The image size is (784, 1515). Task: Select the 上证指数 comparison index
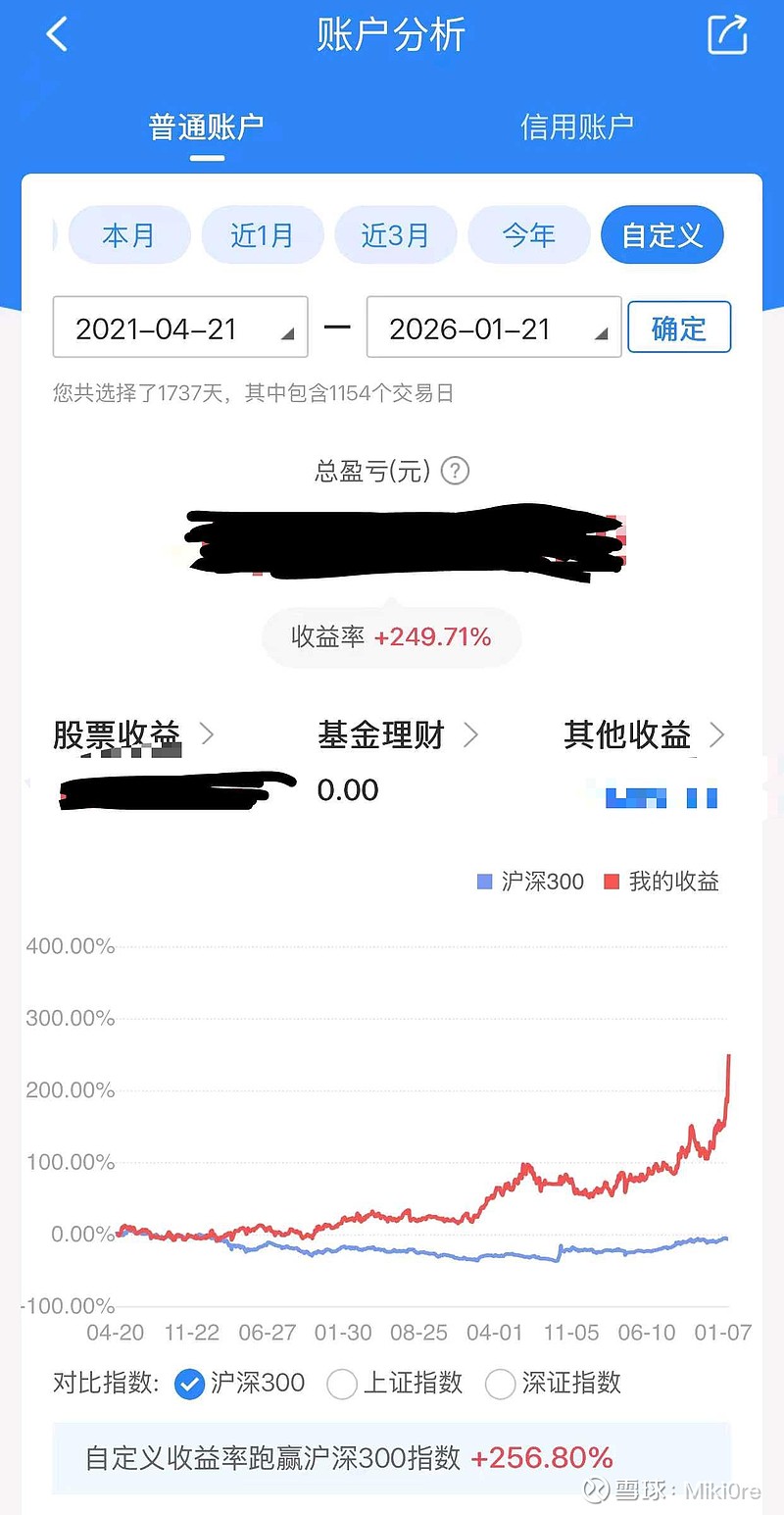[x=342, y=1384]
